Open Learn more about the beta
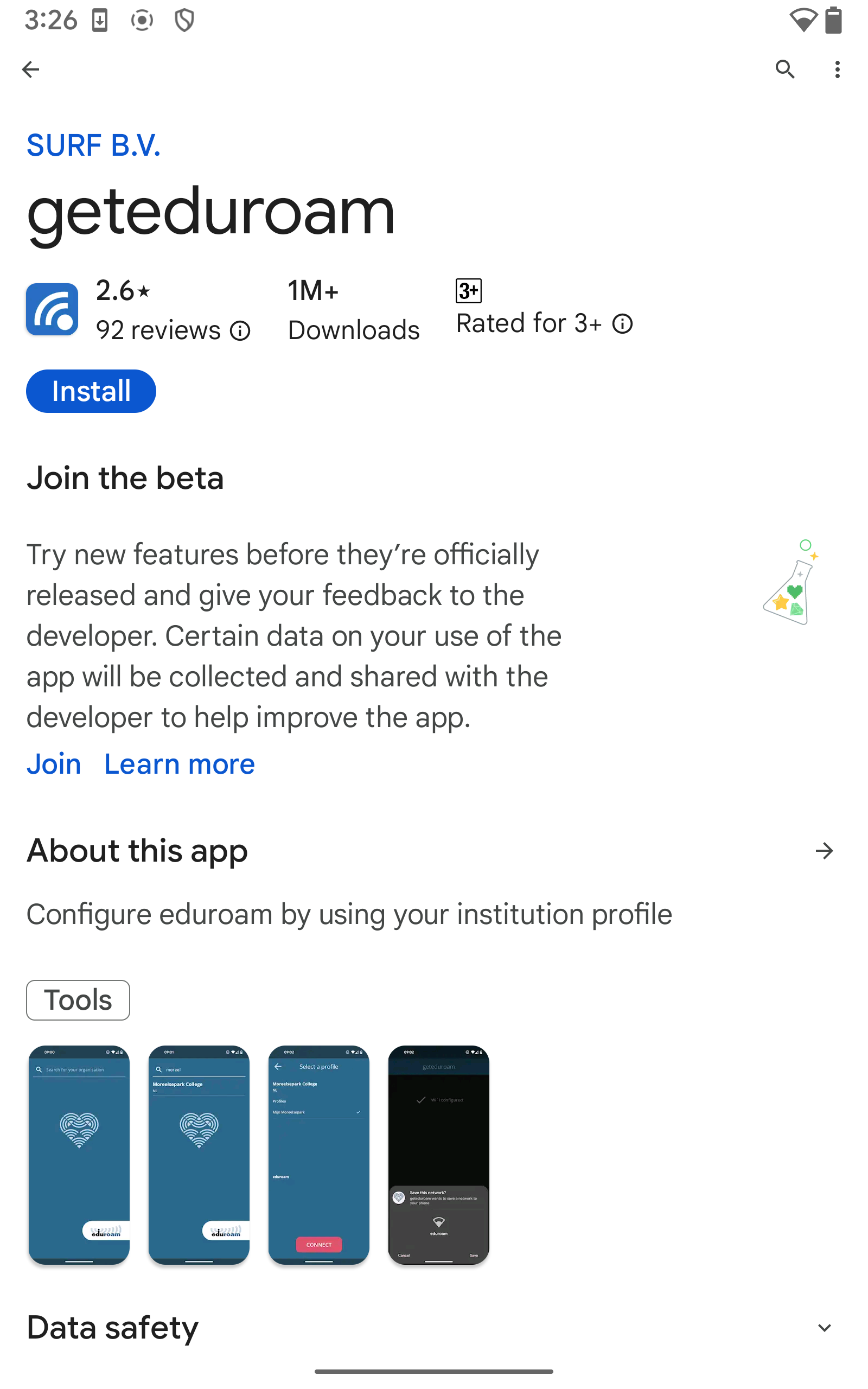The image size is (868, 1389). point(179,764)
